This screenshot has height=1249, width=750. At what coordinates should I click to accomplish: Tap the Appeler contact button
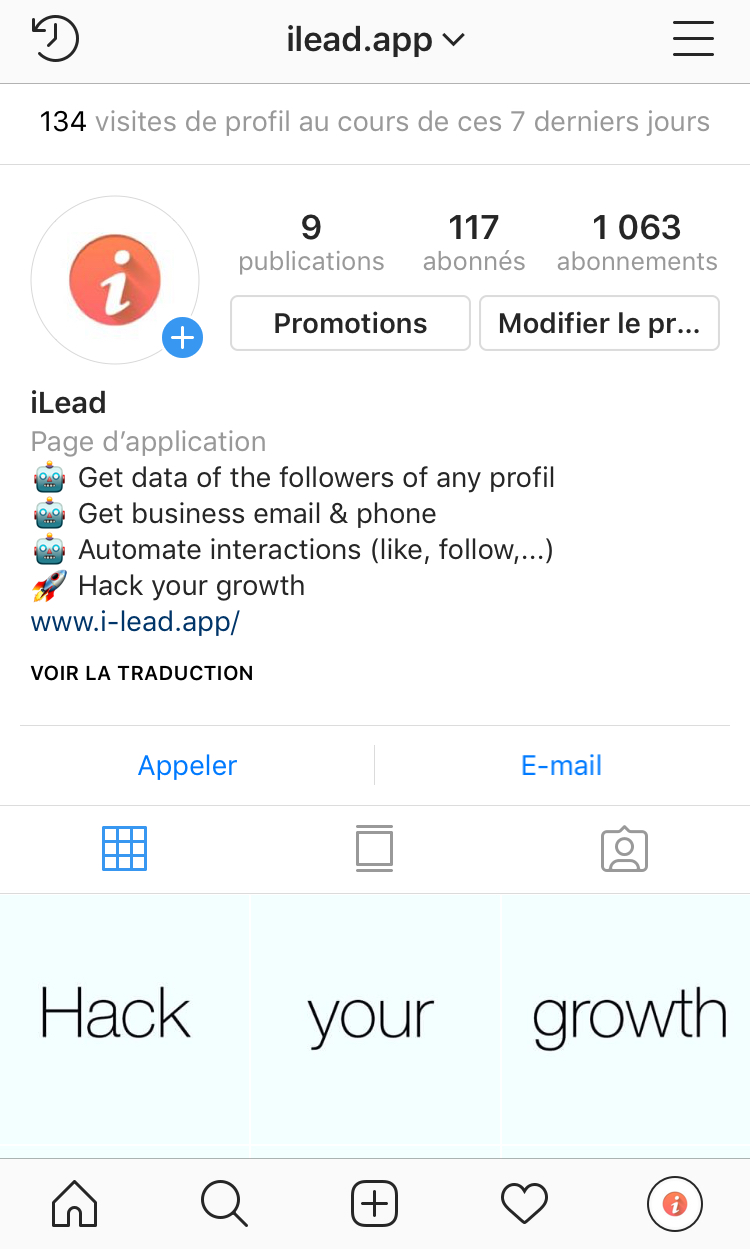coord(187,766)
